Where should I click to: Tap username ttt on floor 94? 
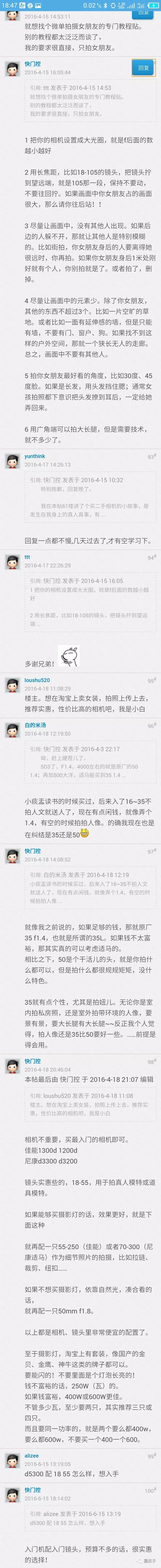pyautogui.click(x=28, y=557)
